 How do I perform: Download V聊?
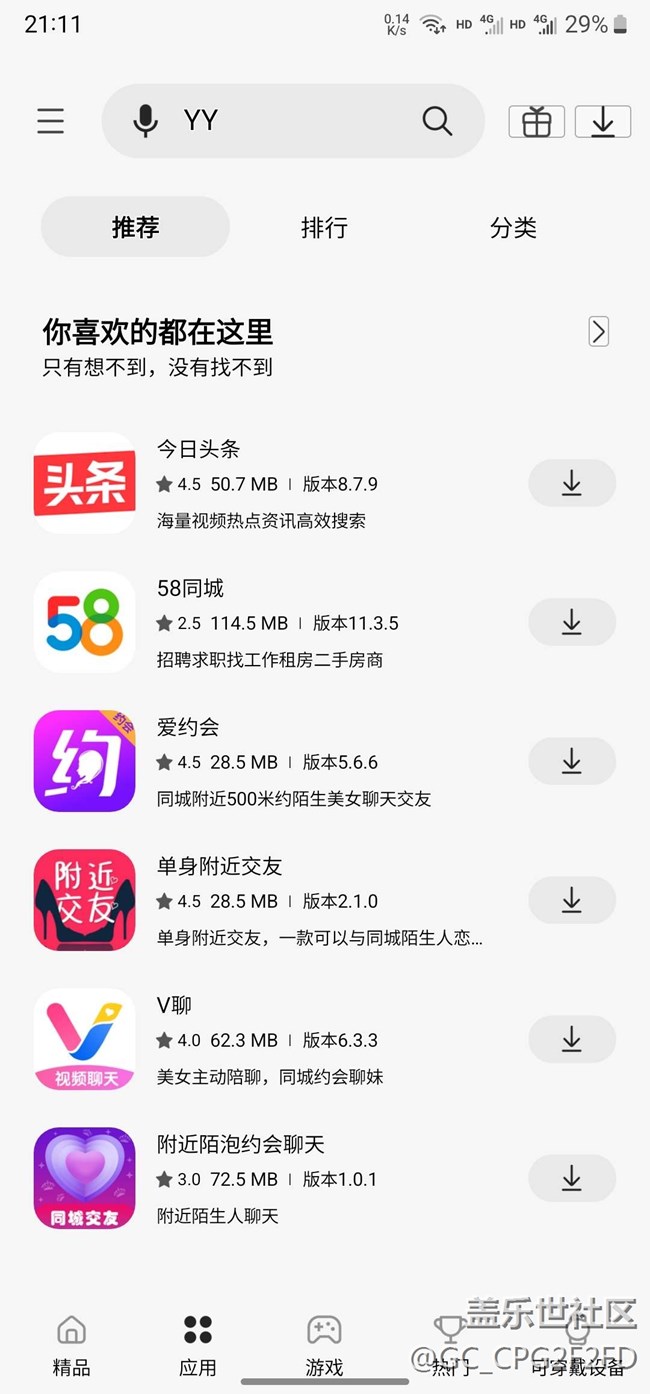571,1039
